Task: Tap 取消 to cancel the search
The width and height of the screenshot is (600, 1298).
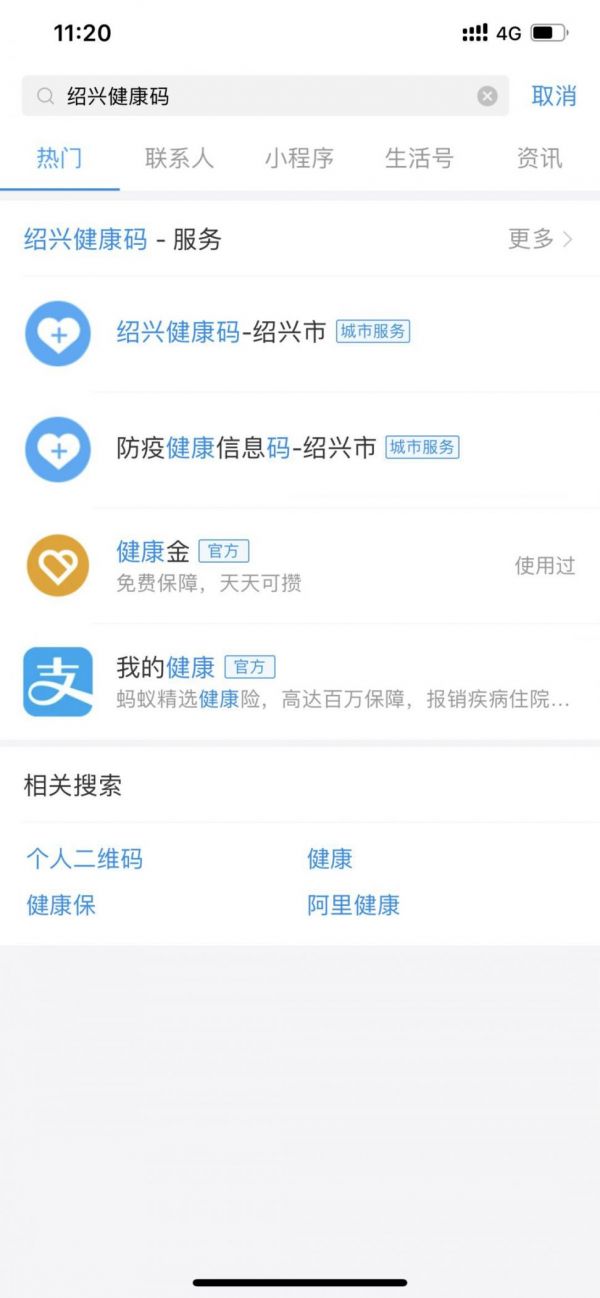Action: tap(554, 96)
